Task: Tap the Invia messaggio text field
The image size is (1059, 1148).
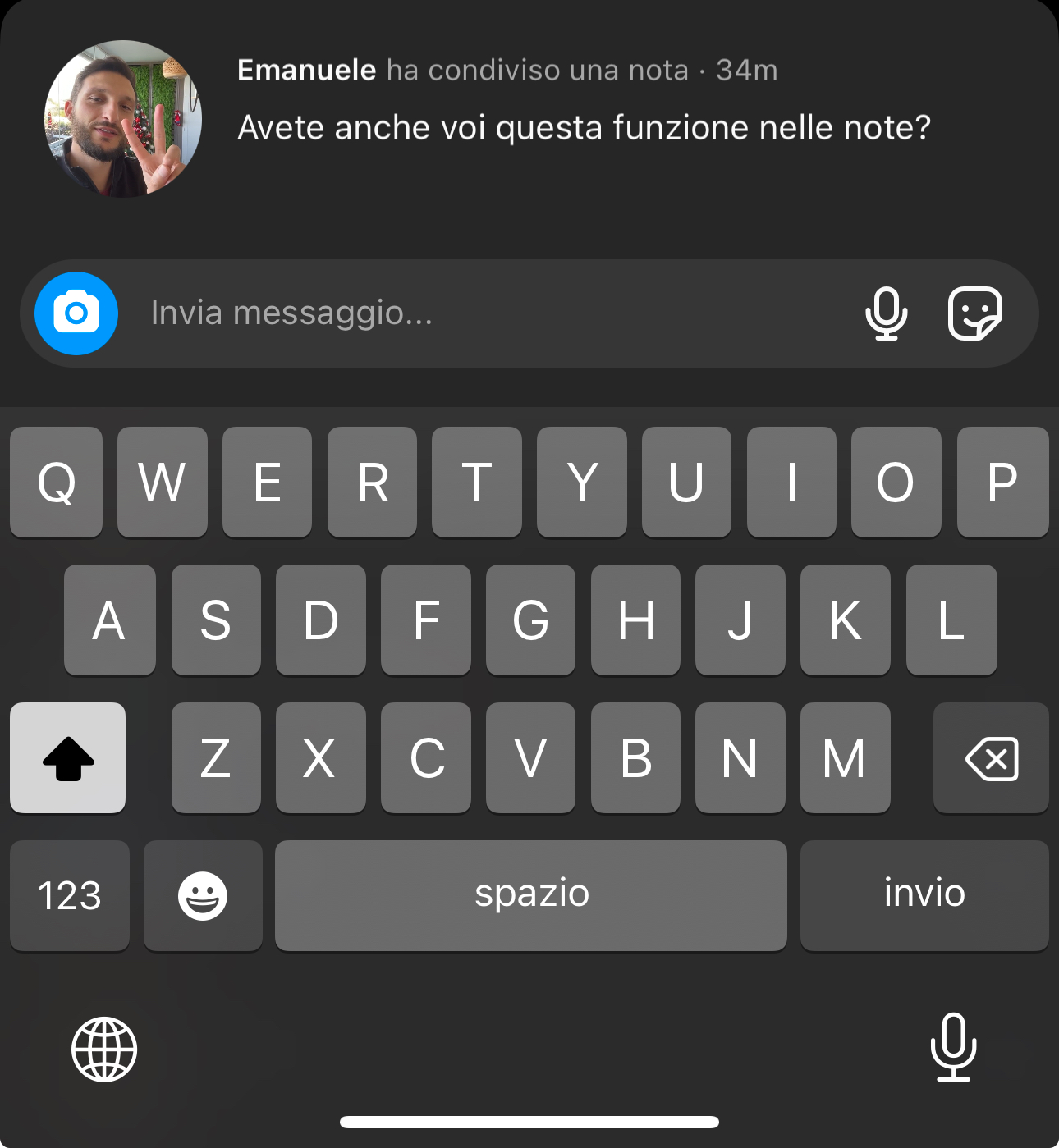Action: (484, 313)
